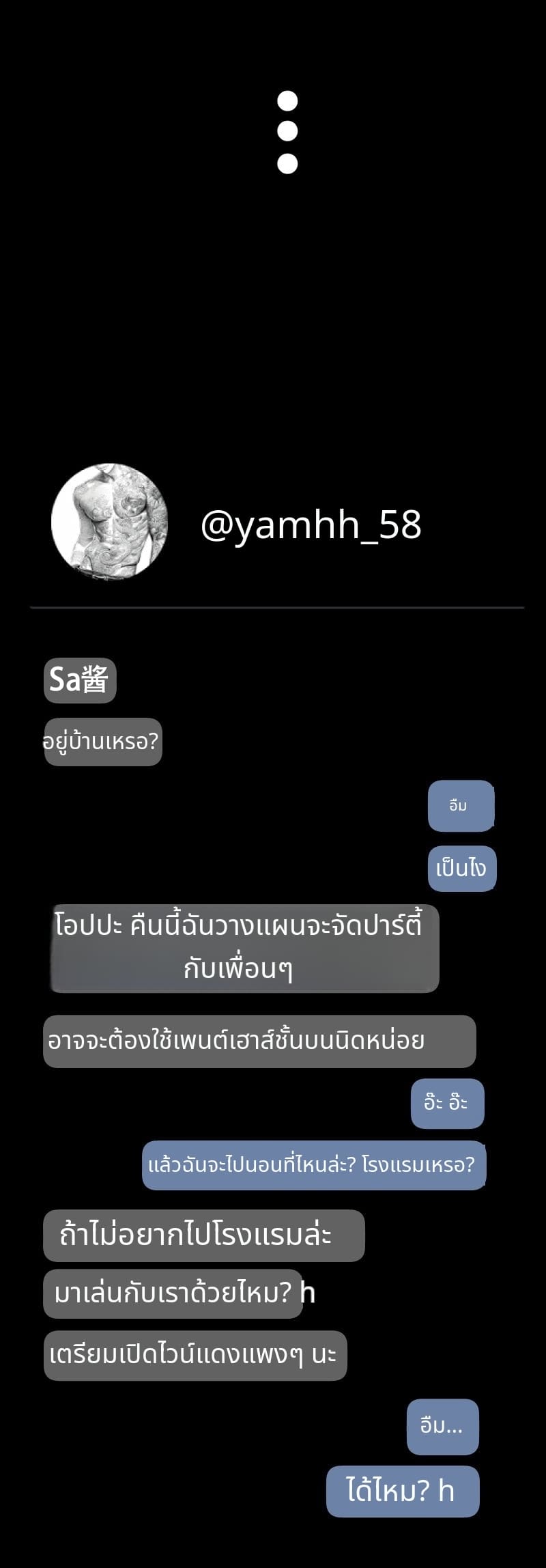This screenshot has width=546, height=1568.
Task: Tap the 'ได้ไหม? h' message bubble
Action: point(402,1492)
